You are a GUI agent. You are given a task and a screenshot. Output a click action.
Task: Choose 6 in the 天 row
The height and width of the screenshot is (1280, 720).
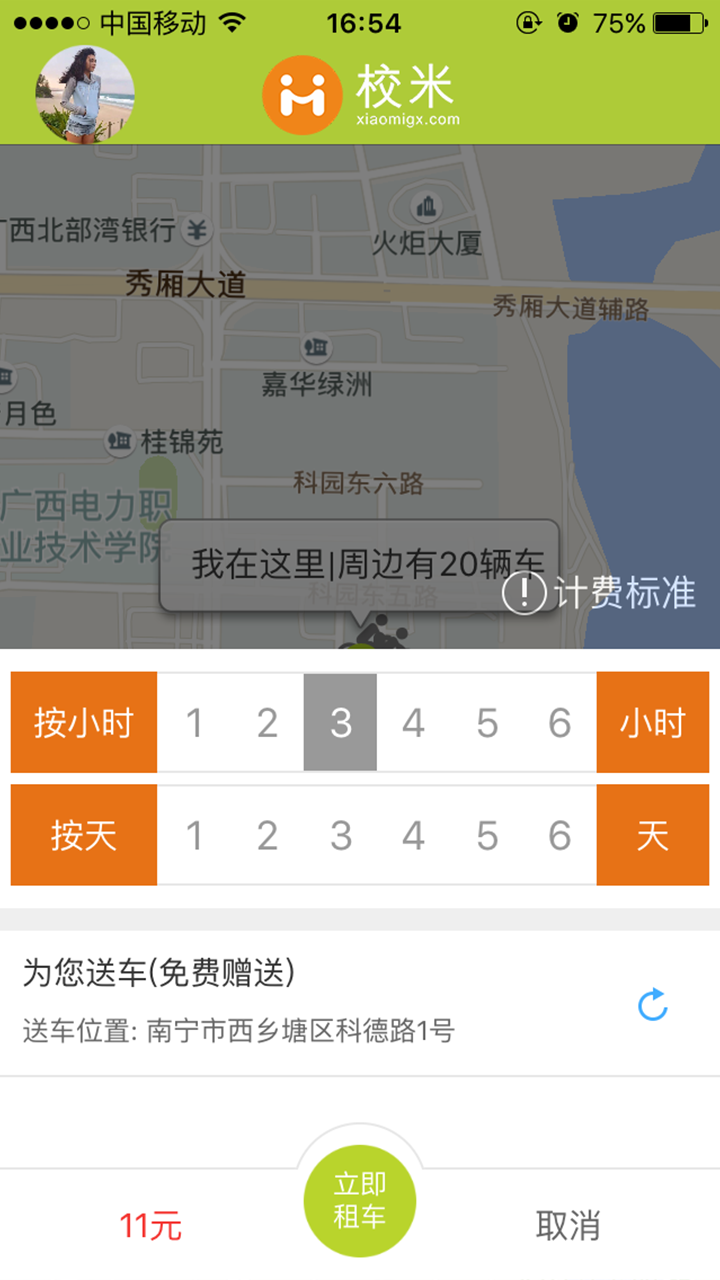tap(560, 835)
